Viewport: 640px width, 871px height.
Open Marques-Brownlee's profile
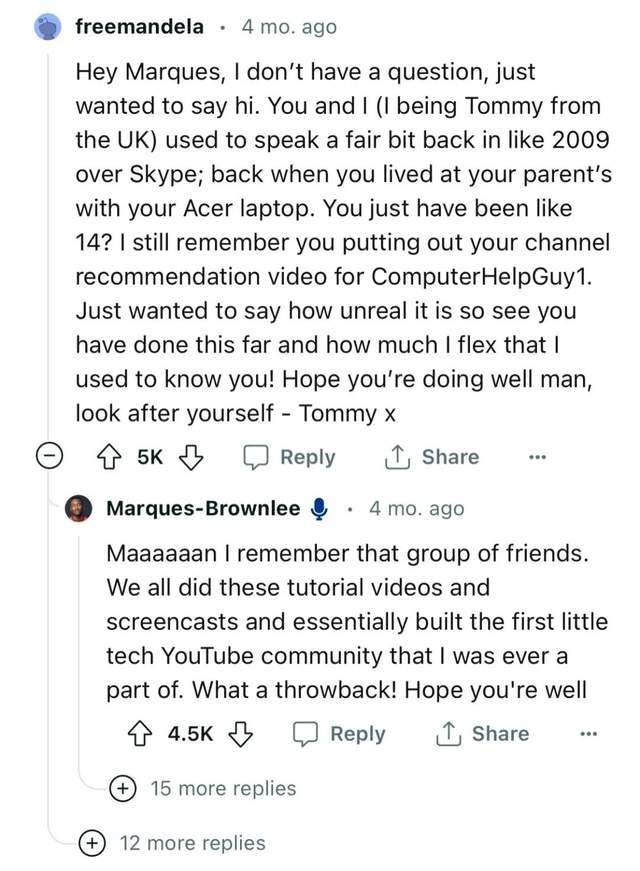(203, 508)
